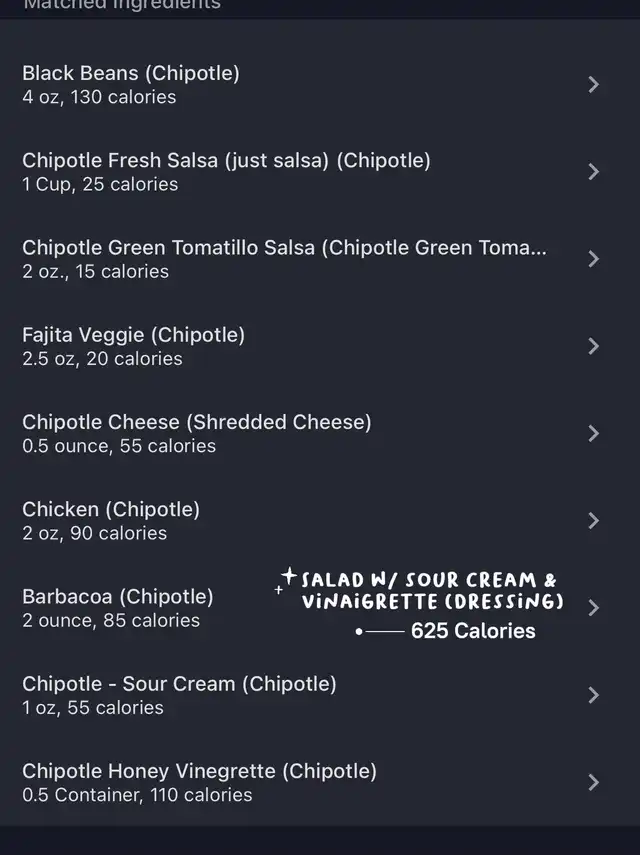View Fajita Veggie ingredient details
640x855 pixels.
[300, 346]
